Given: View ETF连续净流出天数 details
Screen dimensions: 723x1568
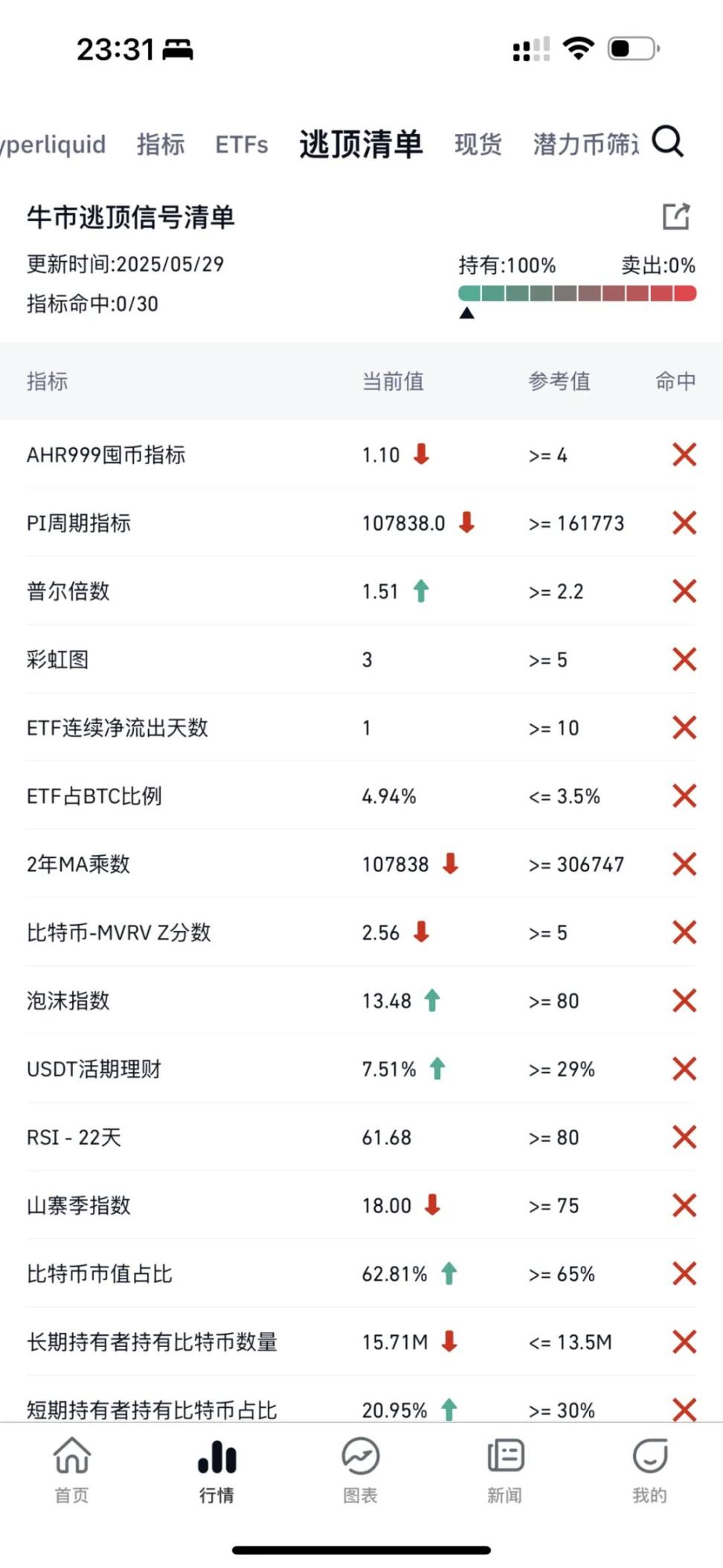Looking at the screenshot, I should point(361,727).
